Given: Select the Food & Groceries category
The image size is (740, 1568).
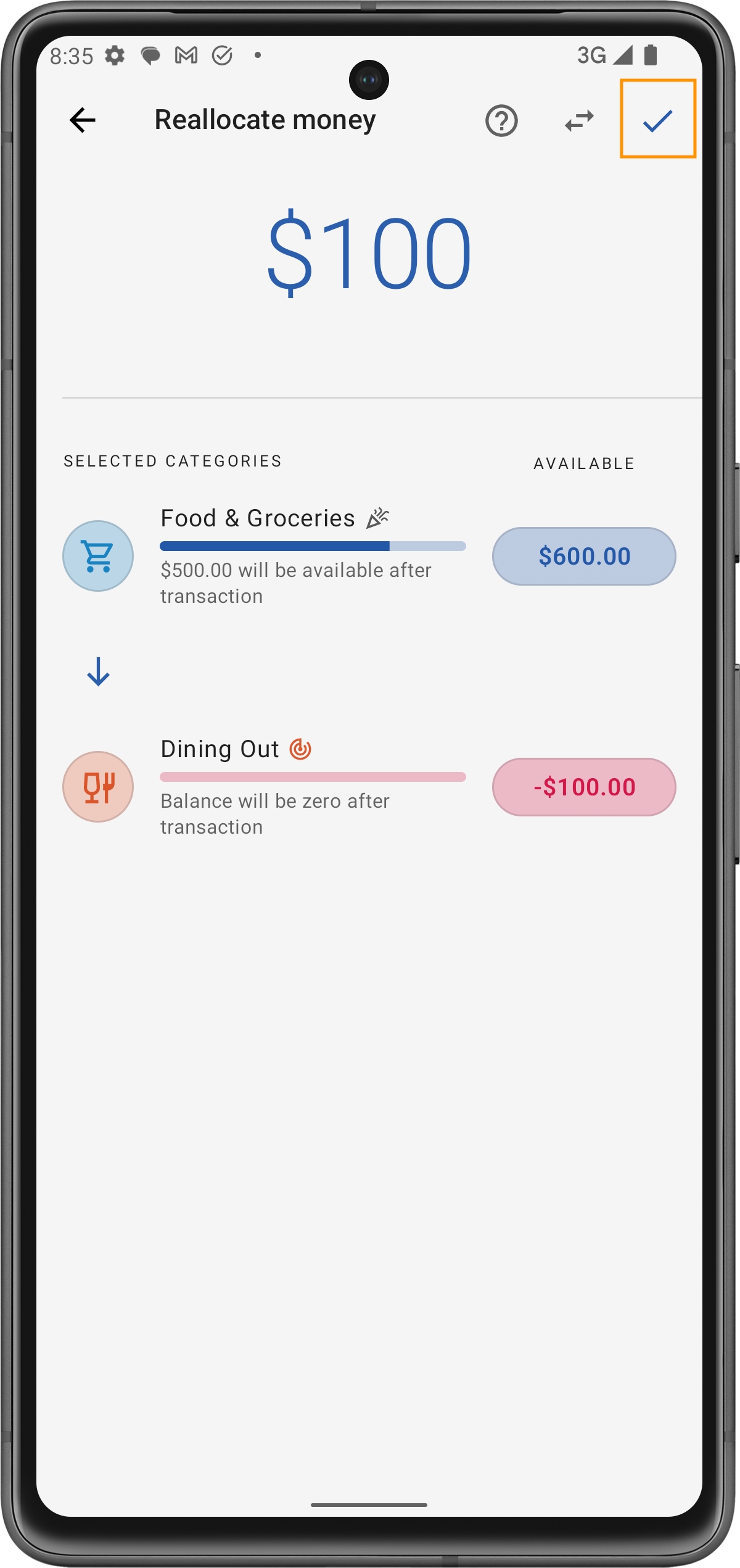Looking at the screenshot, I should (x=258, y=518).
